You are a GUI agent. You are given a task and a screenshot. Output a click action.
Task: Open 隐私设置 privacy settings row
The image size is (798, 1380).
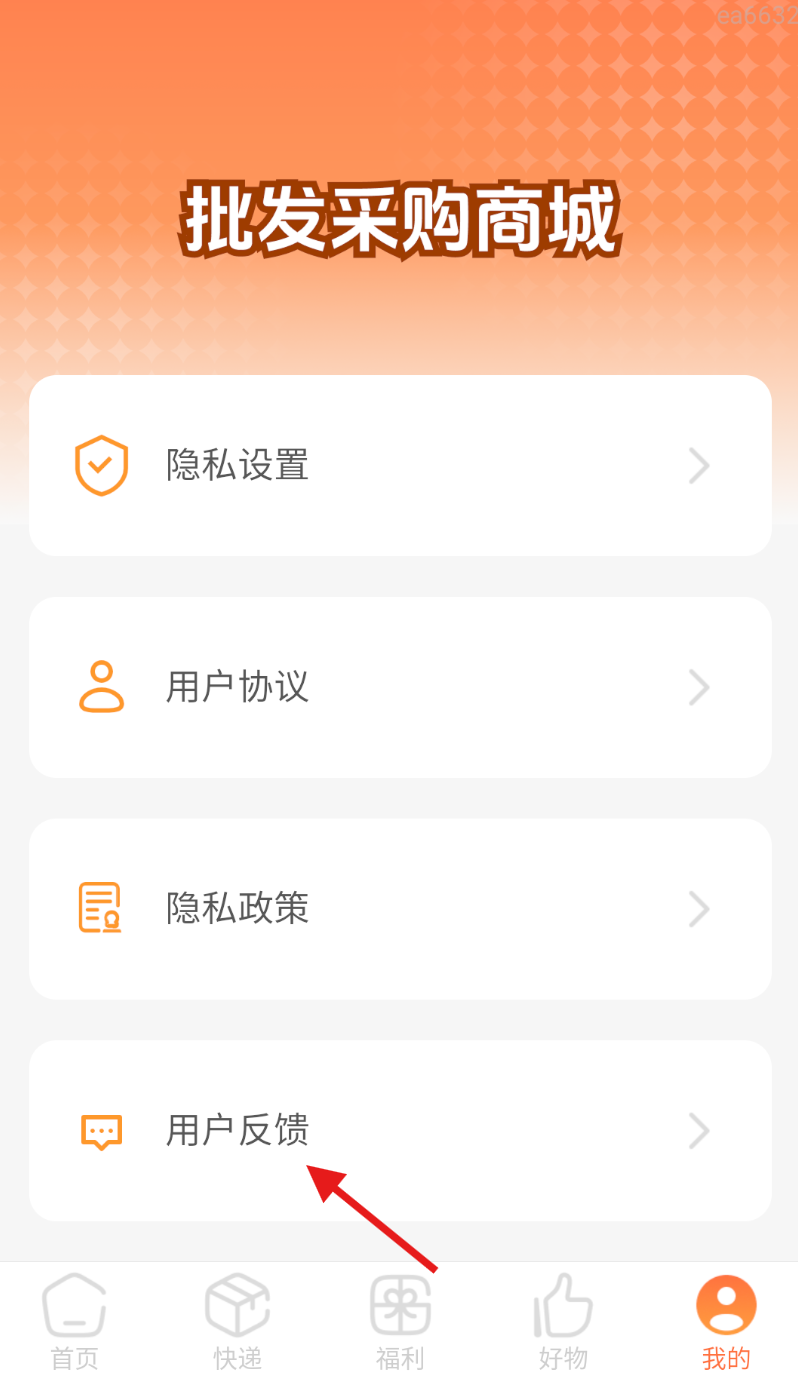click(x=400, y=466)
